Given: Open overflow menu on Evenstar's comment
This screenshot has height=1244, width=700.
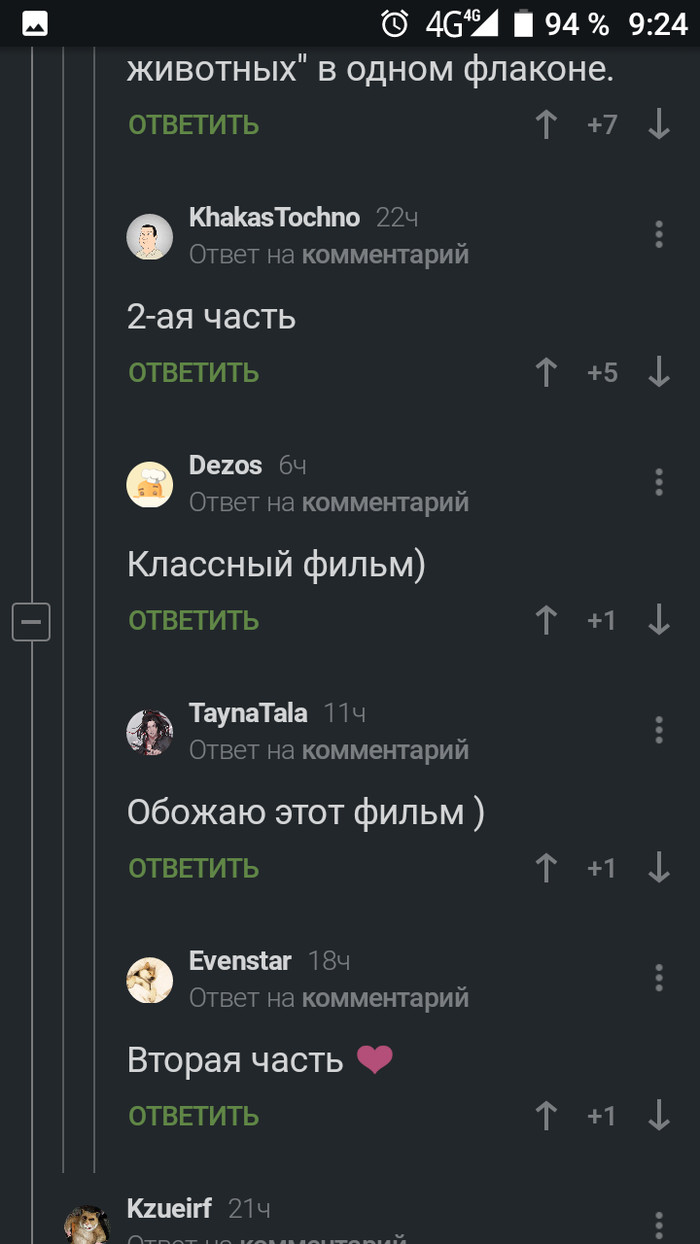Looking at the screenshot, I should click(658, 978).
